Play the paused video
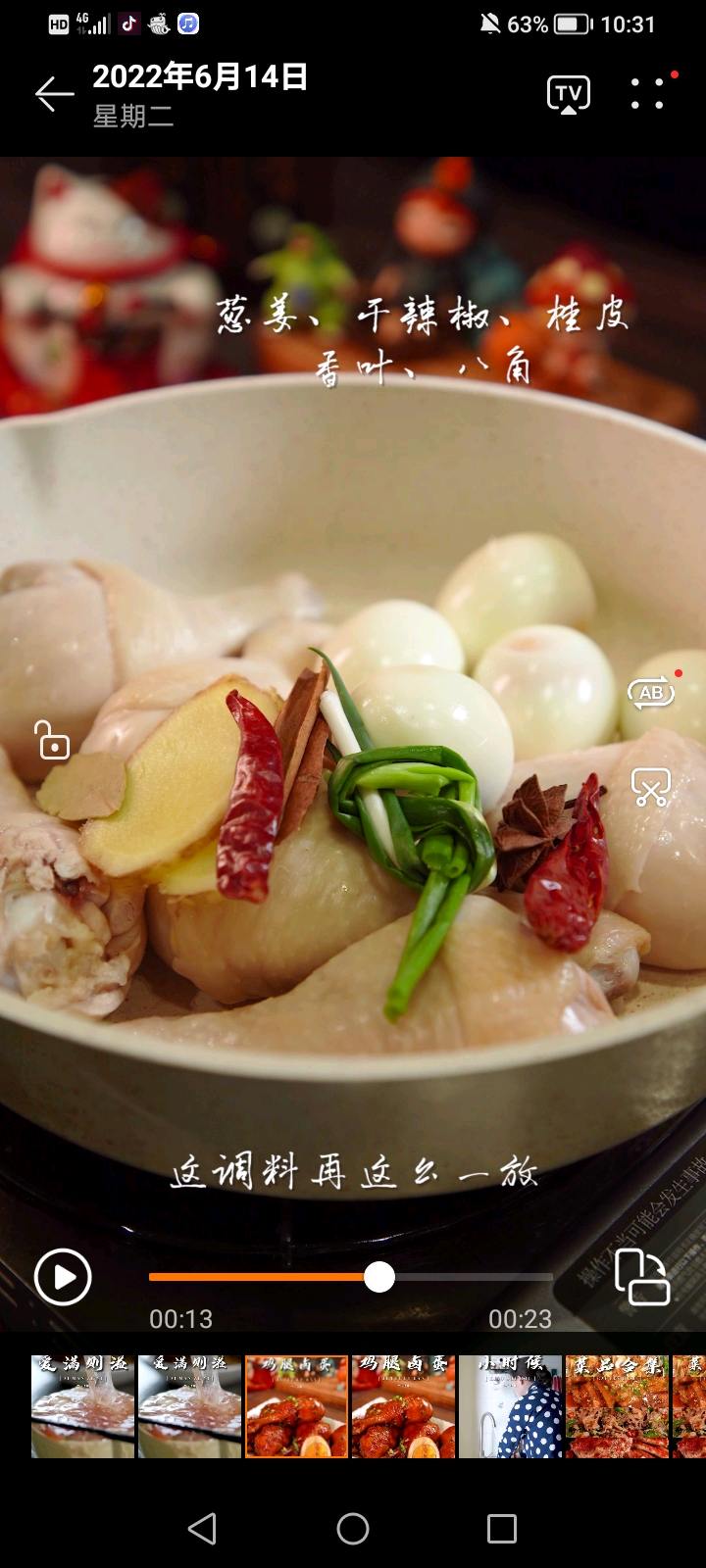This screenshot has height=1568, width=706. 63,1277
